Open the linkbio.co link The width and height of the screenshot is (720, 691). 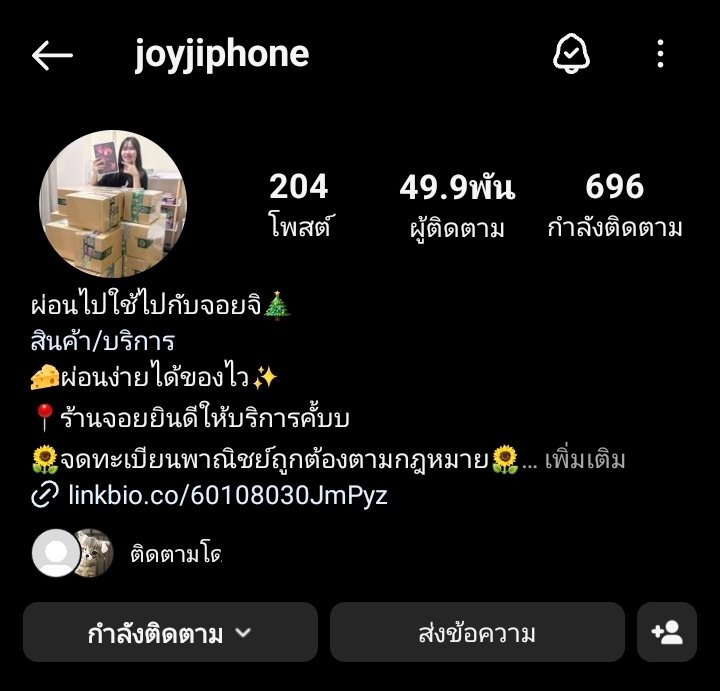[227, 494]
